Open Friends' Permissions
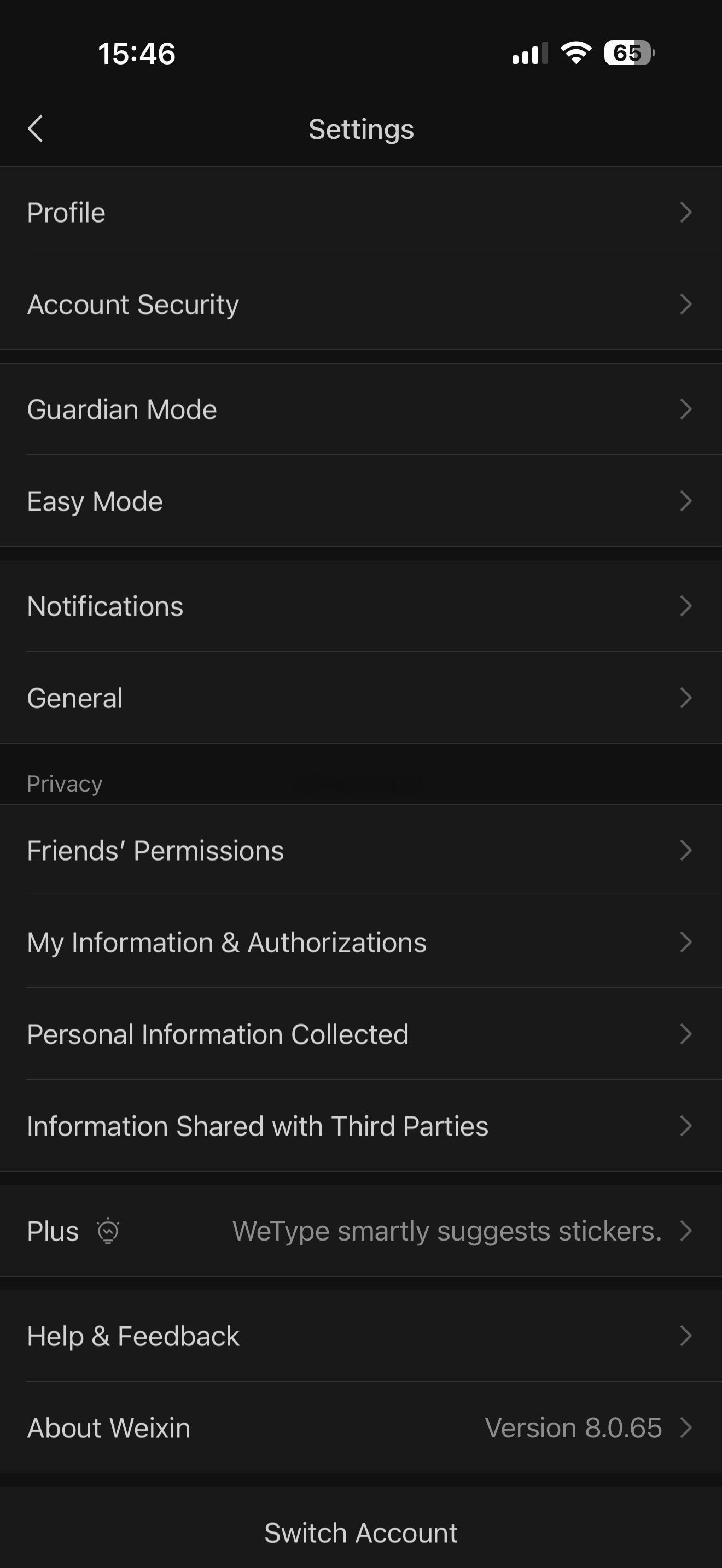Viewport: 722px width, 1568px height. click(360, 850)
